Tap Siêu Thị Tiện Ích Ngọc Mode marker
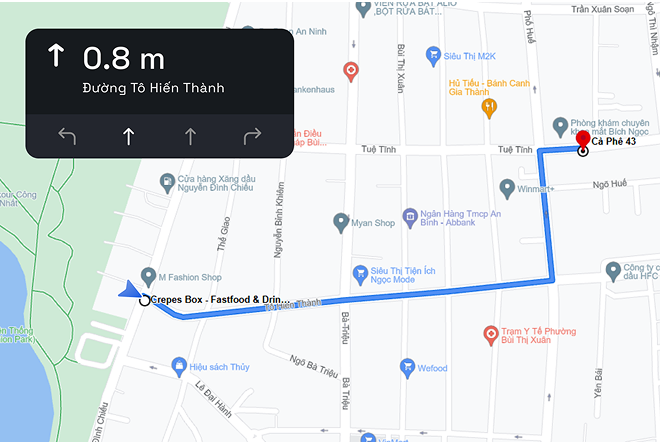 pyautogui.click(x=360, y=273)
